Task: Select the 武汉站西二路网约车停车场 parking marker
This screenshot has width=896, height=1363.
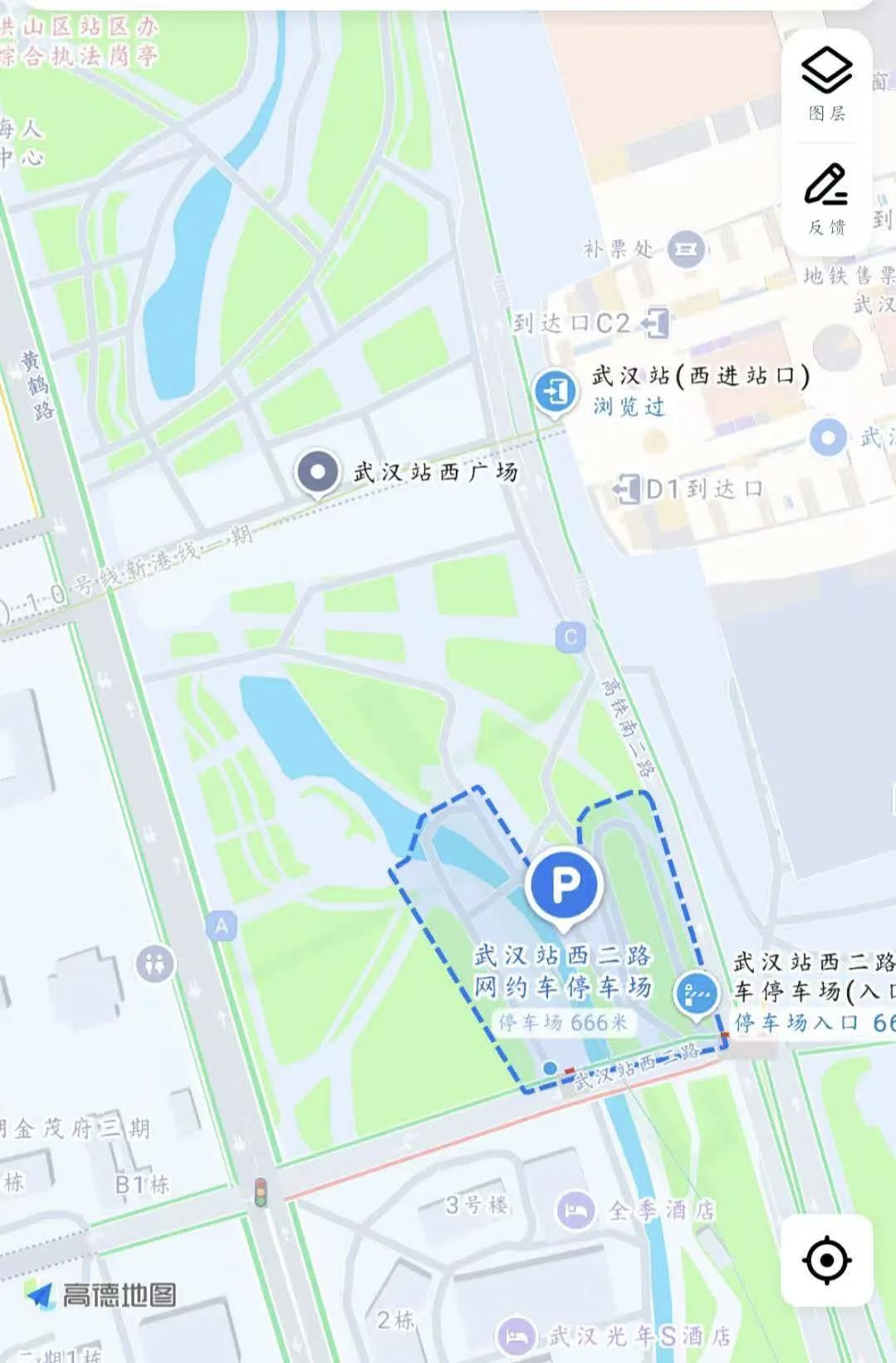Action: [566, 885]
